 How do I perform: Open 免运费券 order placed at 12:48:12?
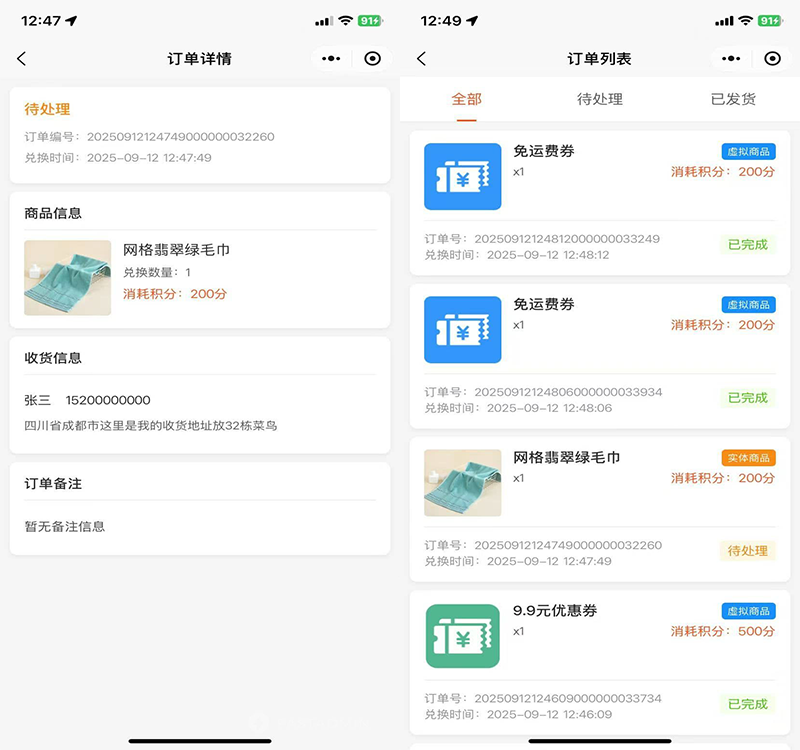pos(600,202)
